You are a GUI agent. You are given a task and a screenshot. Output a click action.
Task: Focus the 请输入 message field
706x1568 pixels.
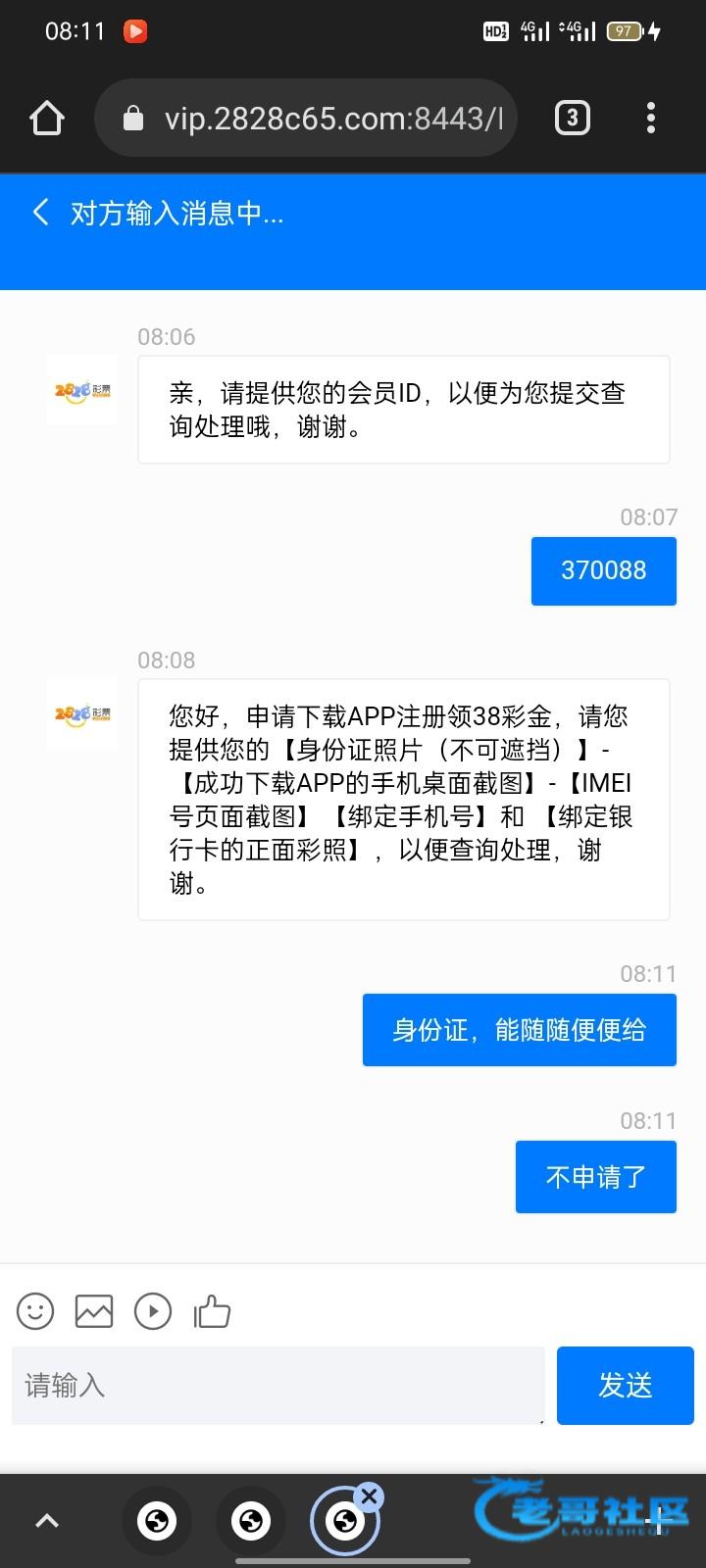tap(277, 1385)
